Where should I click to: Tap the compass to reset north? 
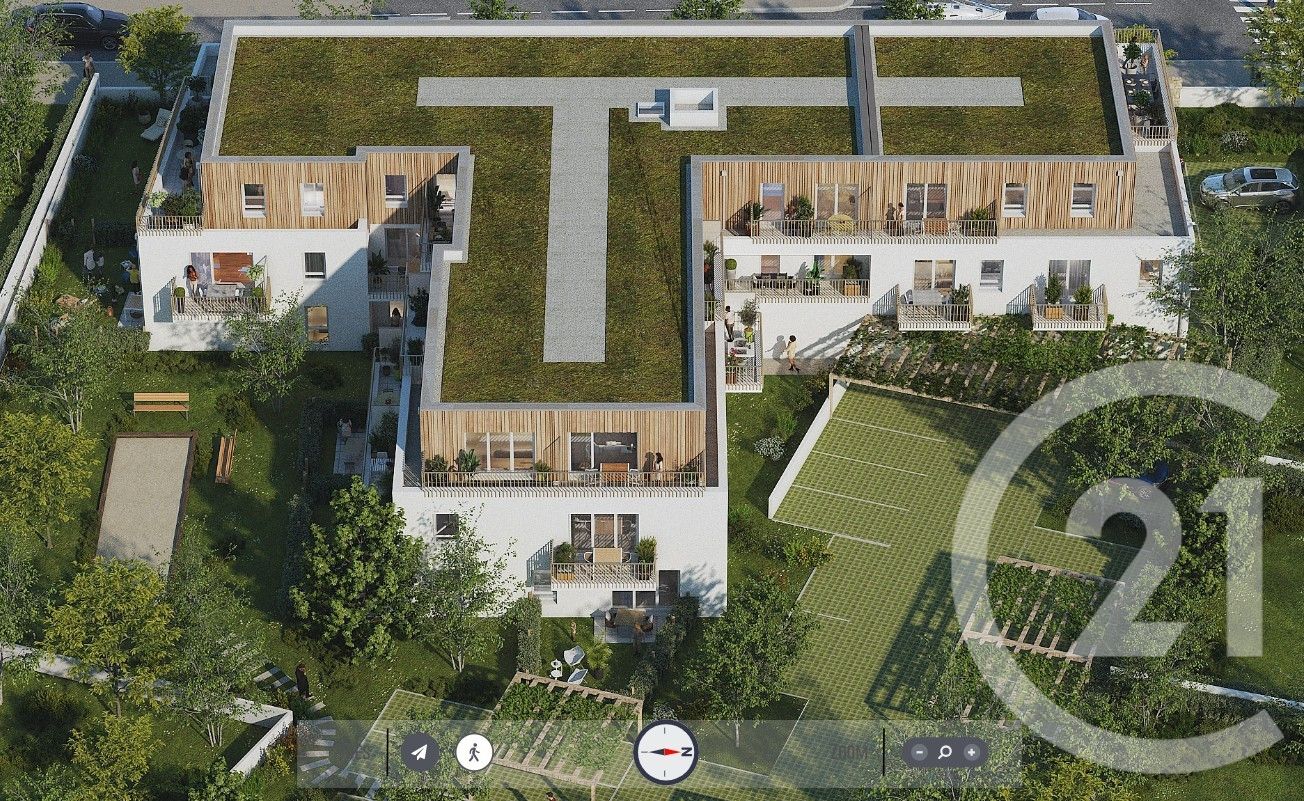pos(666,752)
